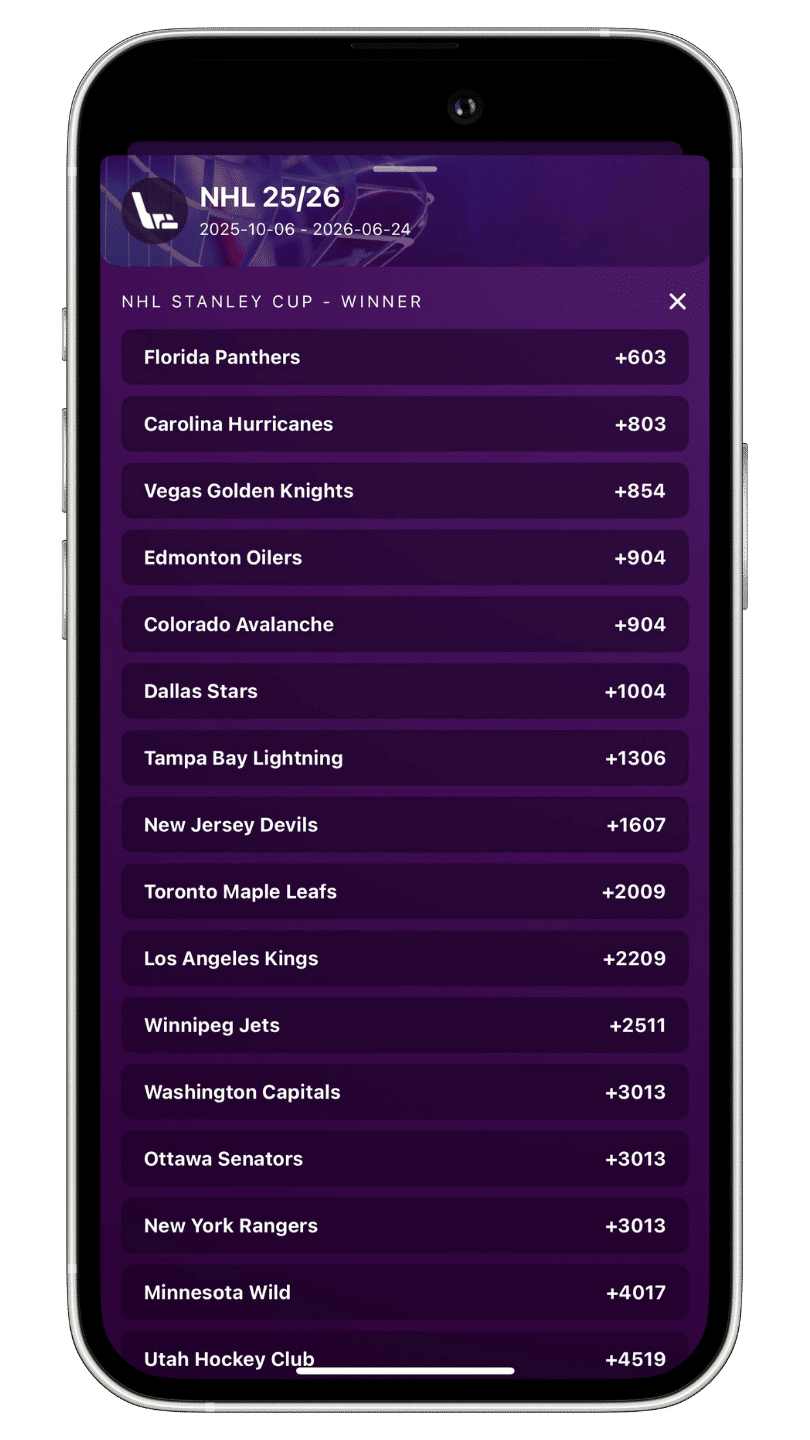
Task: Tap Dallas Stars odds of +1004
Action: click(405, 691)
